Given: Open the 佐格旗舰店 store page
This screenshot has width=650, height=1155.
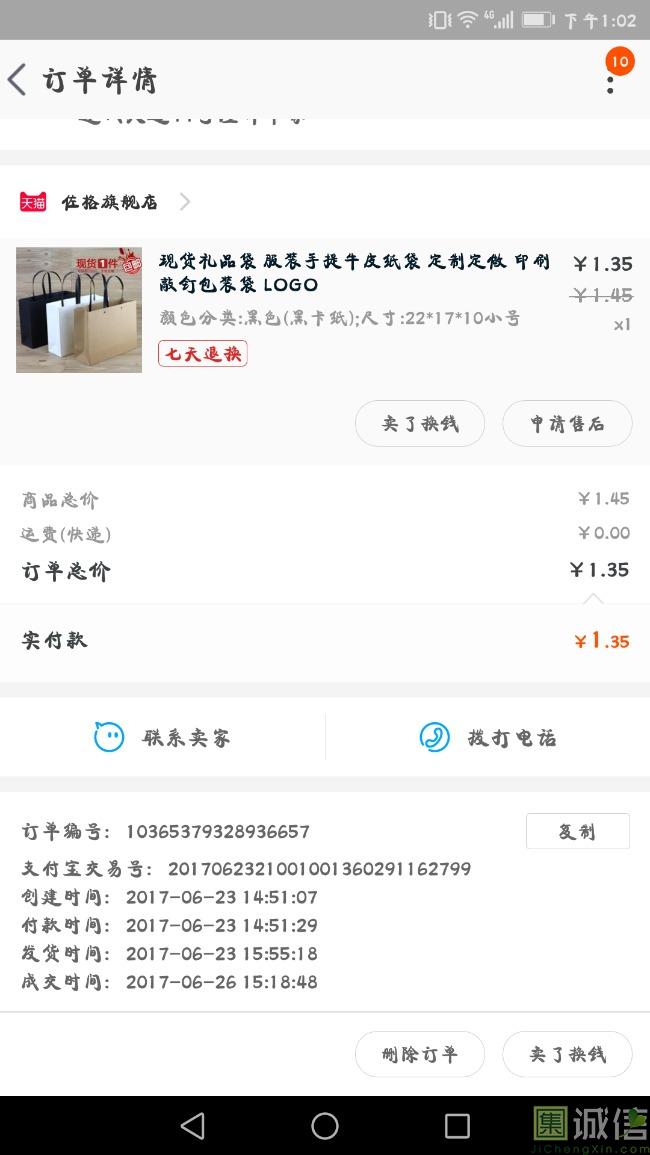Looking at the screenshot, I should click(x=110, y=202).
